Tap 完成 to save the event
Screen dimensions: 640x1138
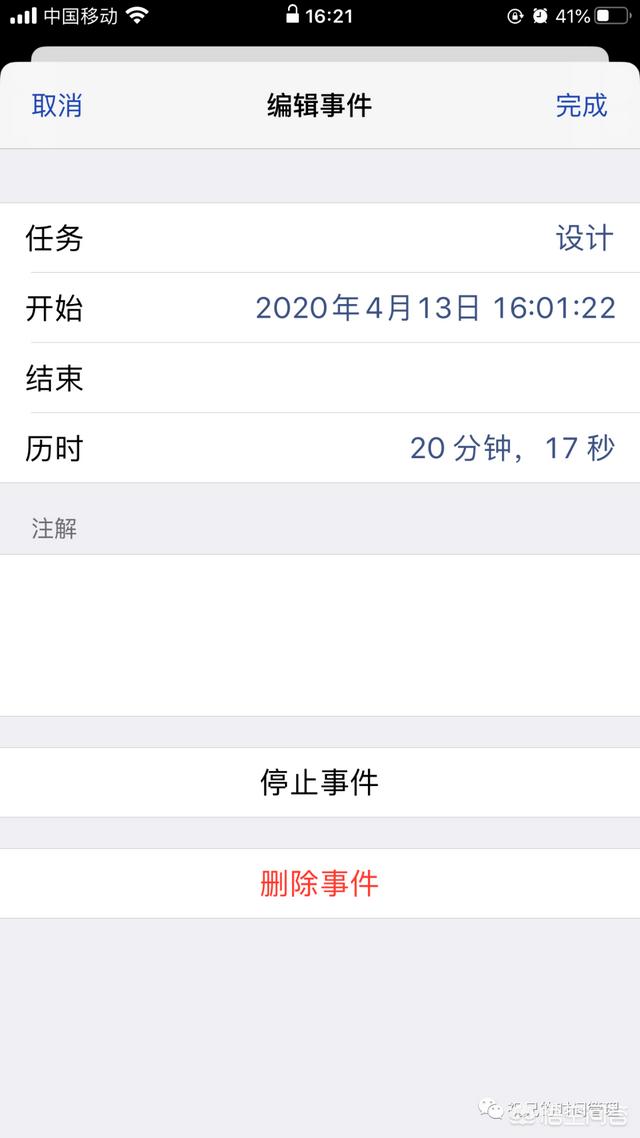581,105
